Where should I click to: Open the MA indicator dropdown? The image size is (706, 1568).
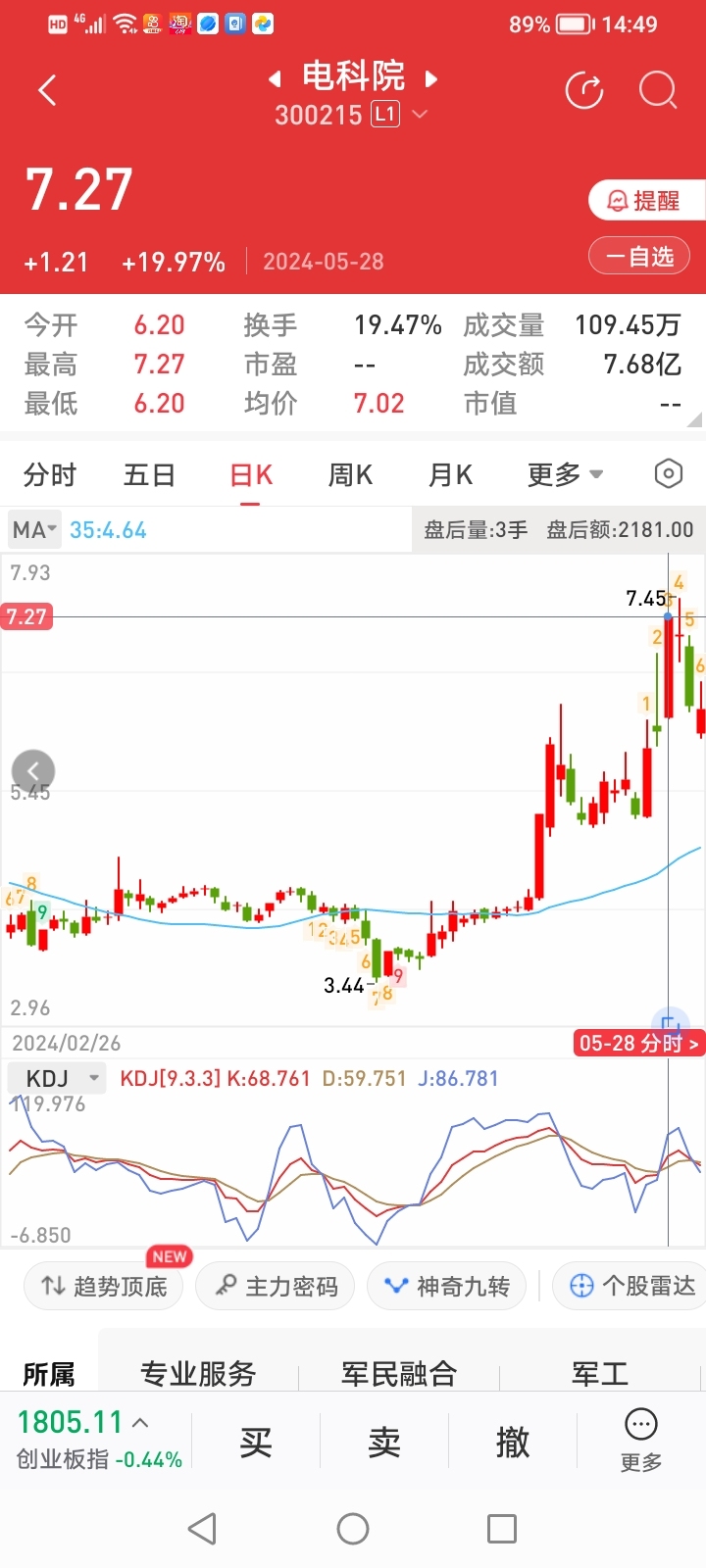[34, 530]
